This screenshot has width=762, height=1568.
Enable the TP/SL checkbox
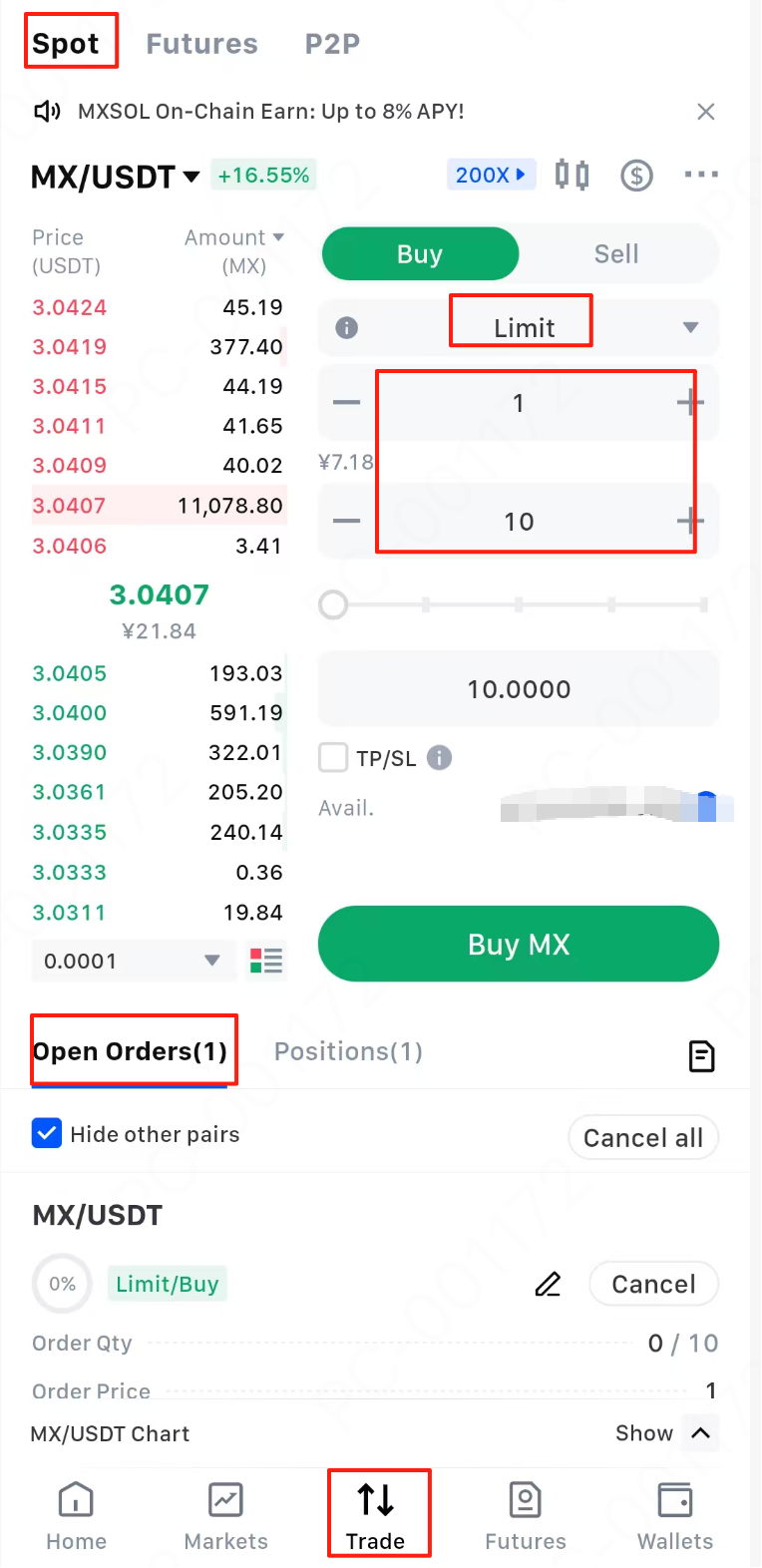[x=333, y=758]
